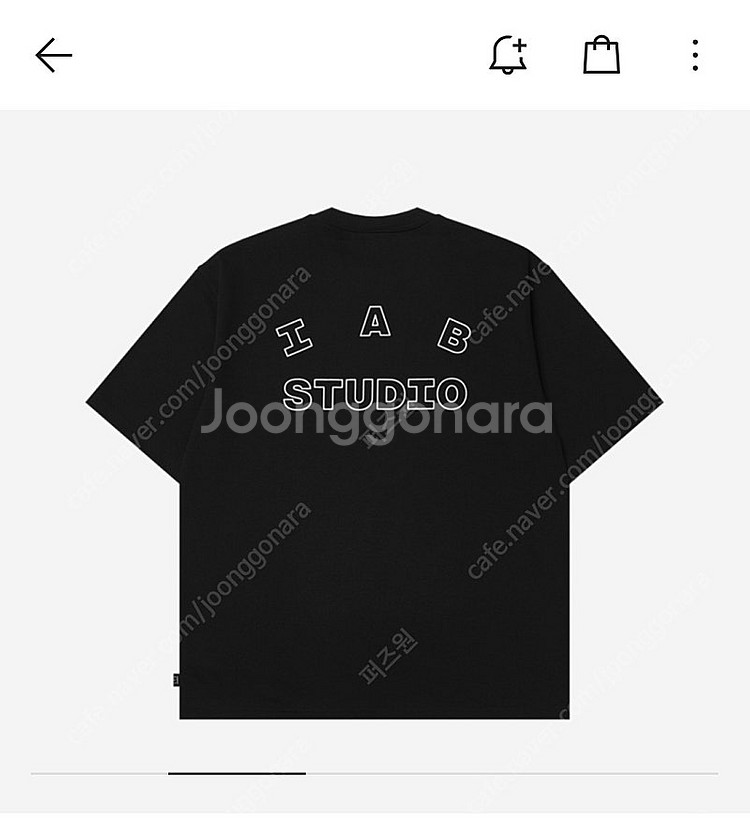The image size is (750, 833).
Task: Turn on notification alerts with the bell
Action: (508, 55)
